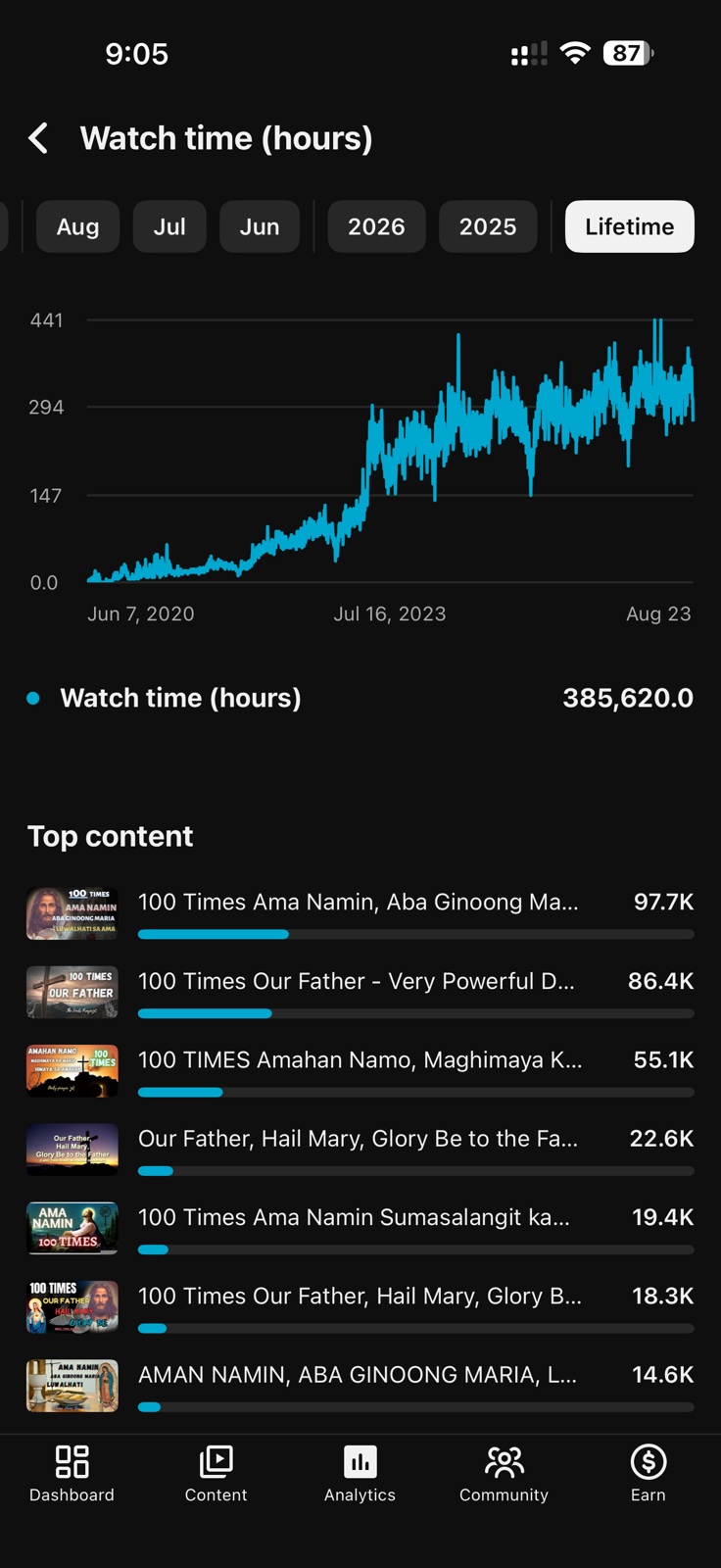Open Our Father, Hail Mary, Glory Be 22.6K video
The height and width of the screenshot is (1568, 721).
click(x=360, y=1150)
